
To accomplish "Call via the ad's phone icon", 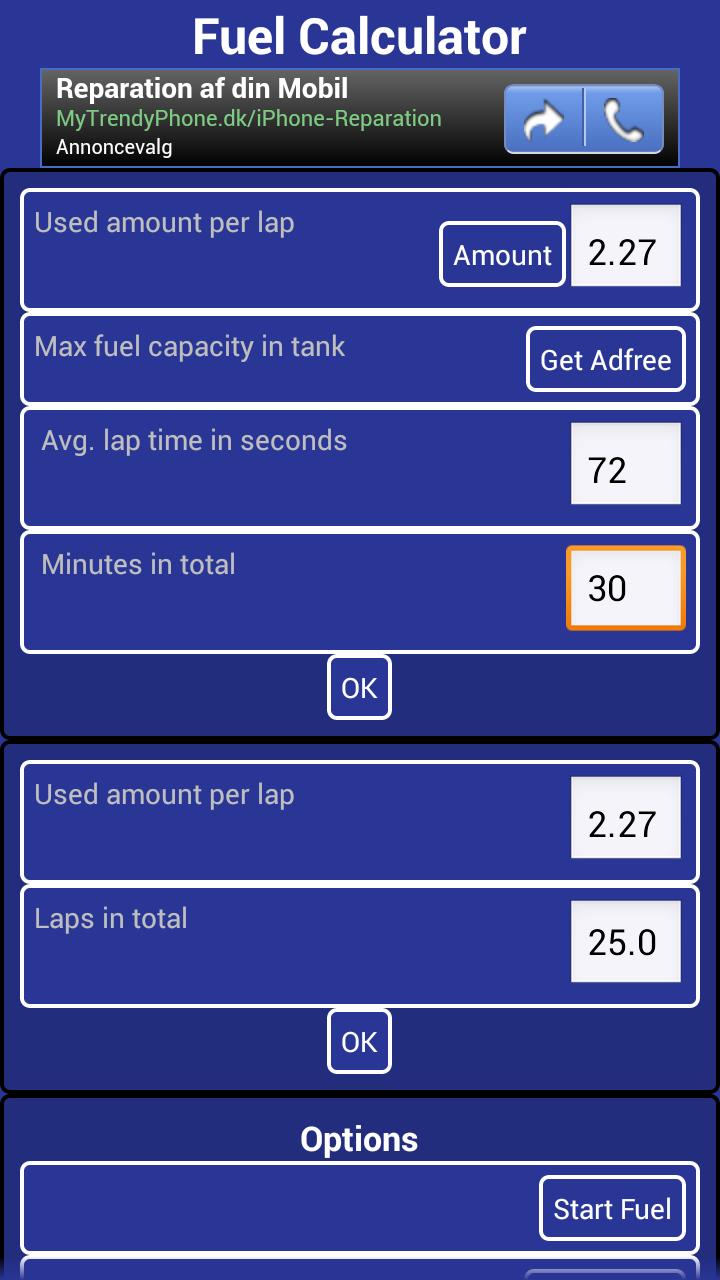I will coord(624,120).
